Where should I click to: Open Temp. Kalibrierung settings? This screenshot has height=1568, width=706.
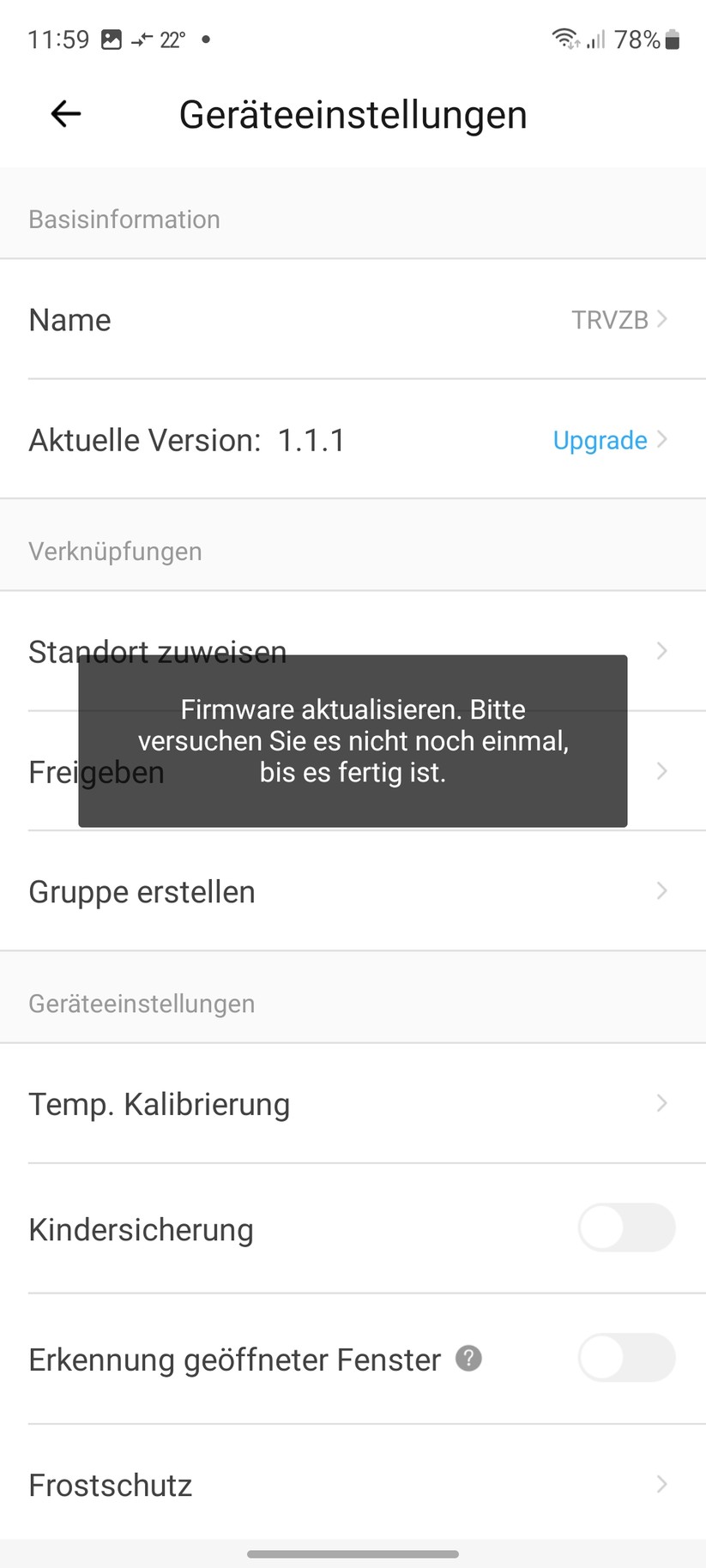click(353, 1104)
